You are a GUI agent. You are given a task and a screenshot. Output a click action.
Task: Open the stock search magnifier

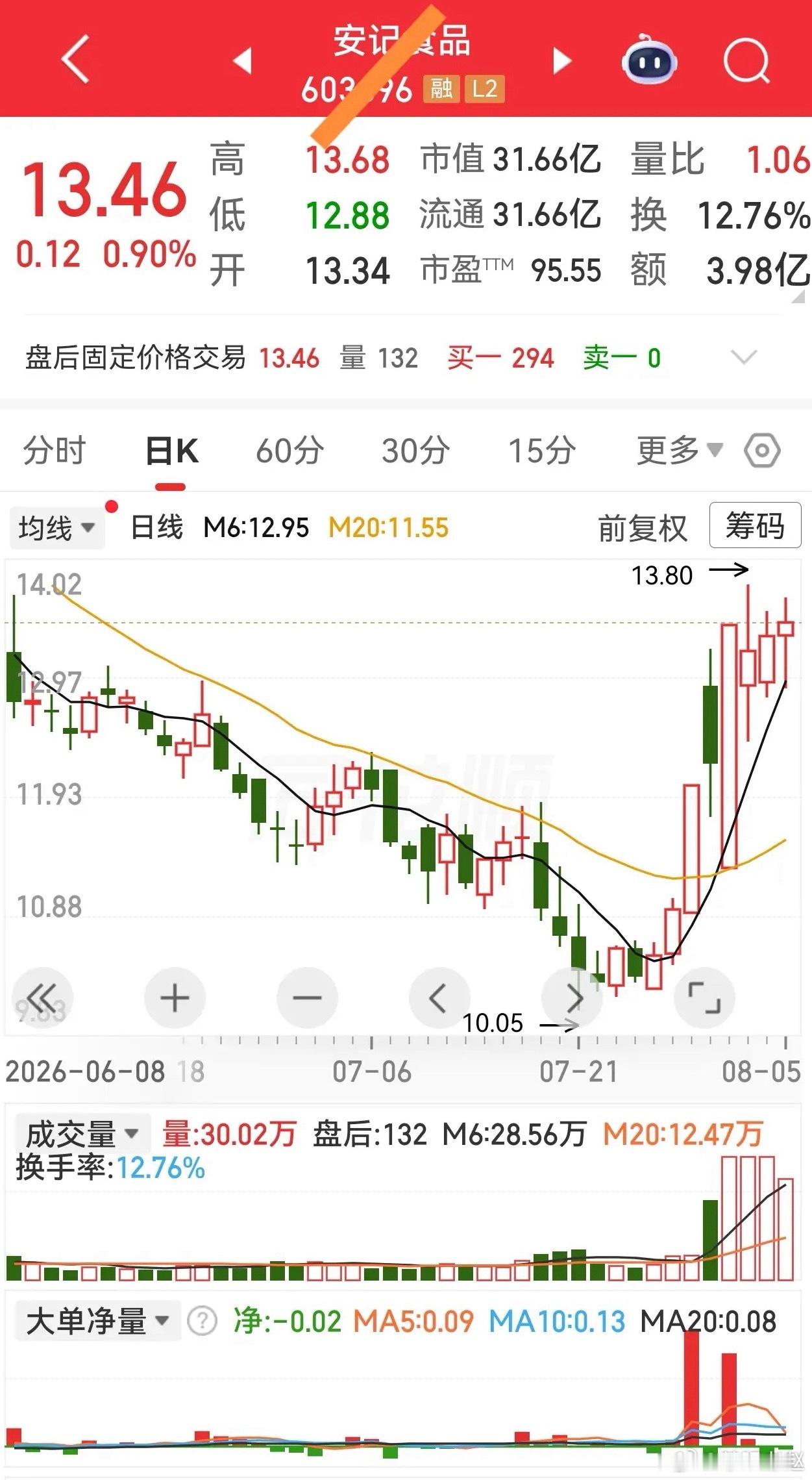746,60
